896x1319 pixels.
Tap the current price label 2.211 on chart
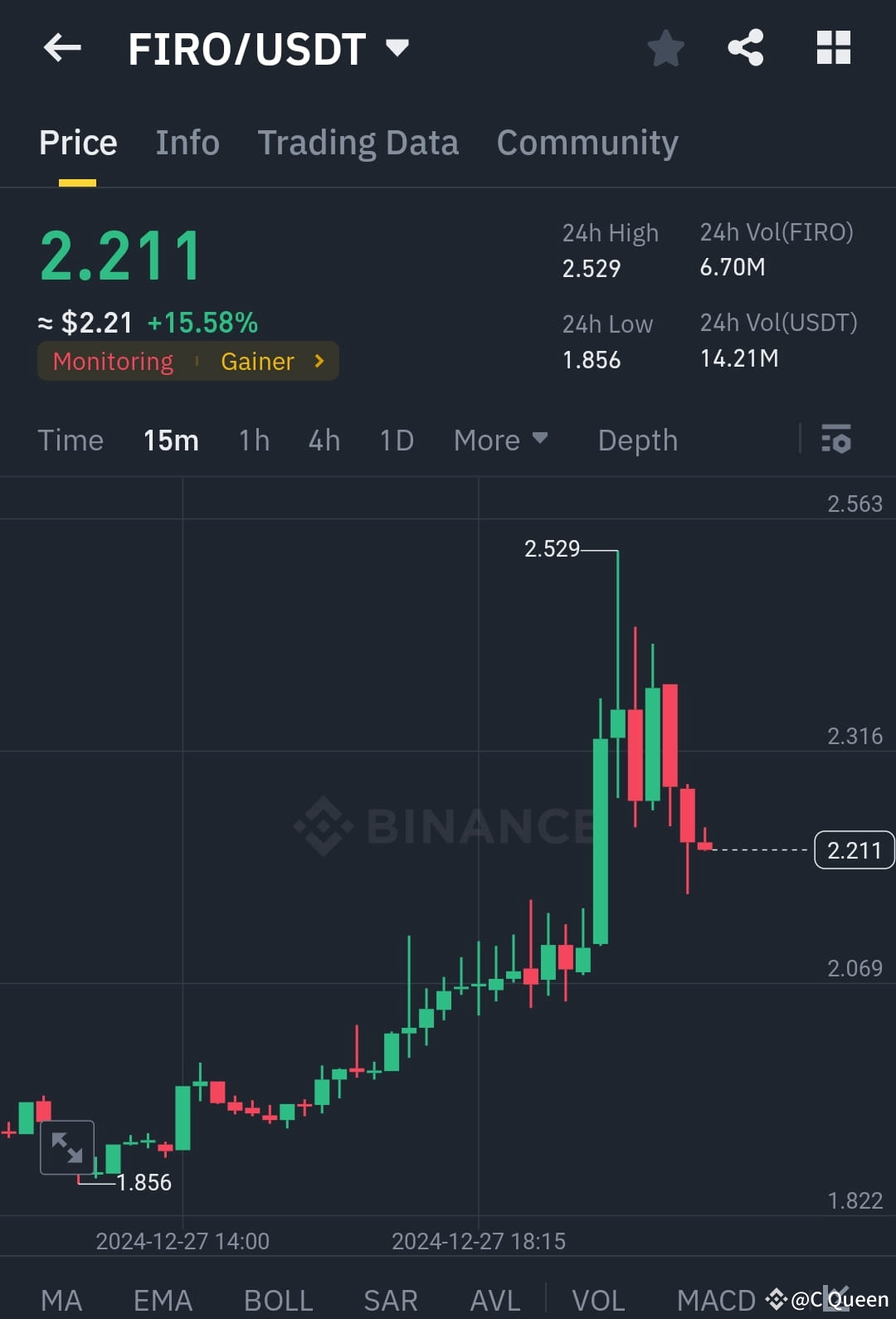click(x=854, y=850)
